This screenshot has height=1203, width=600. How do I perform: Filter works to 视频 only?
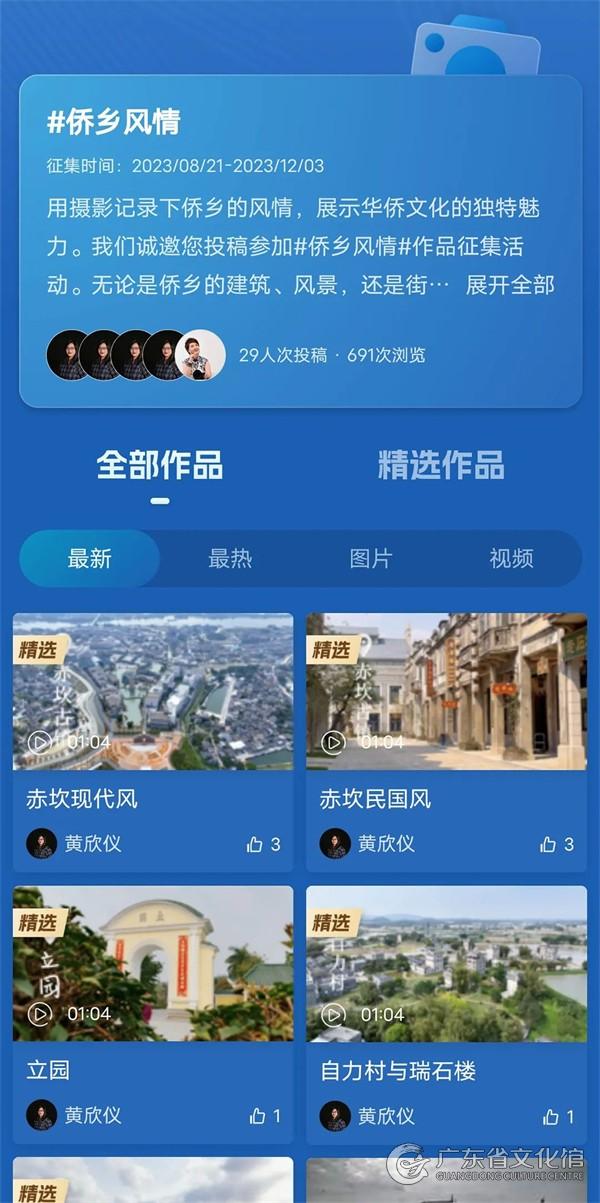pyautogui.click(x=511, y=558)
